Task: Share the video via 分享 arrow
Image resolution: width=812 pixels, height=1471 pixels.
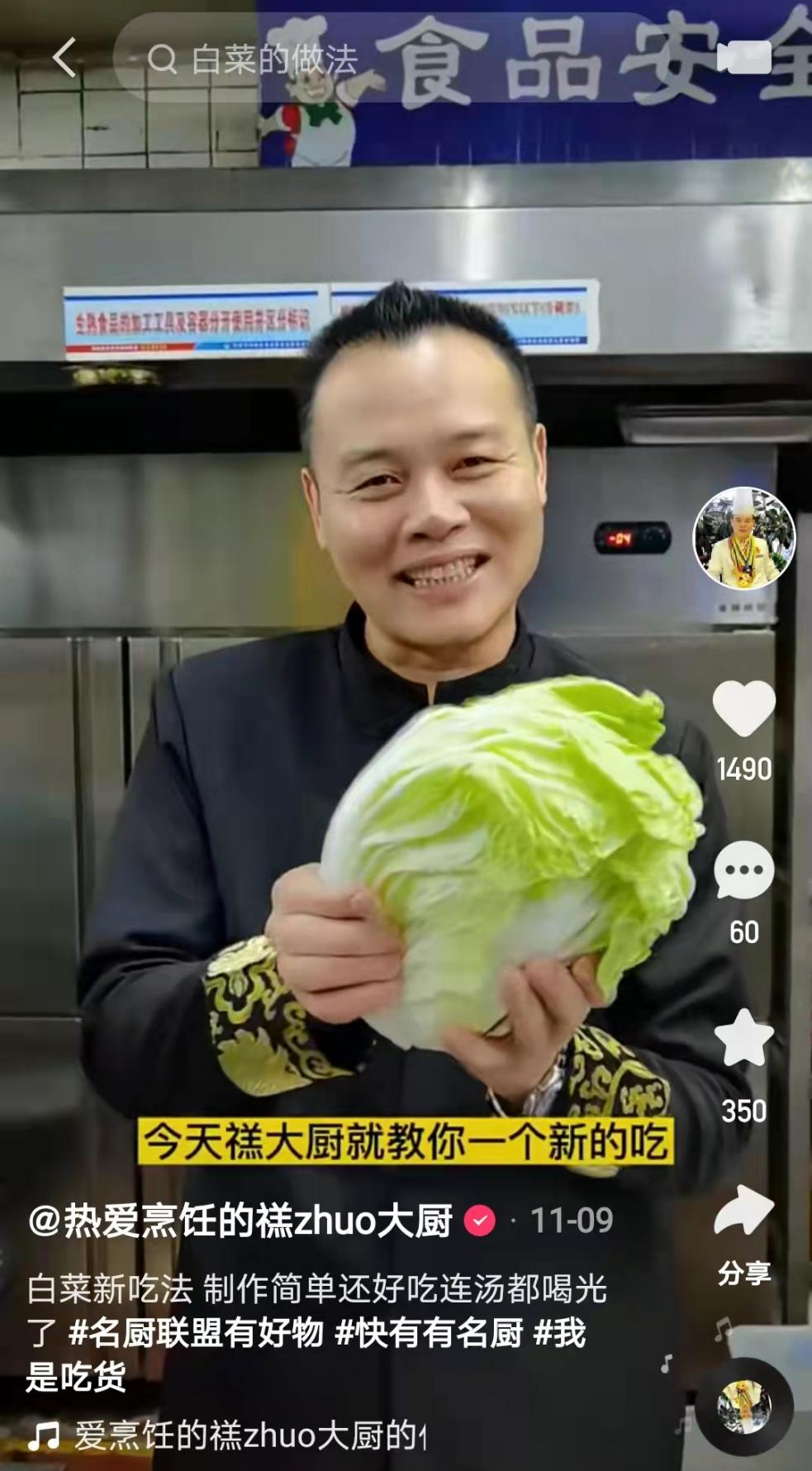Action: point(743,1212)
